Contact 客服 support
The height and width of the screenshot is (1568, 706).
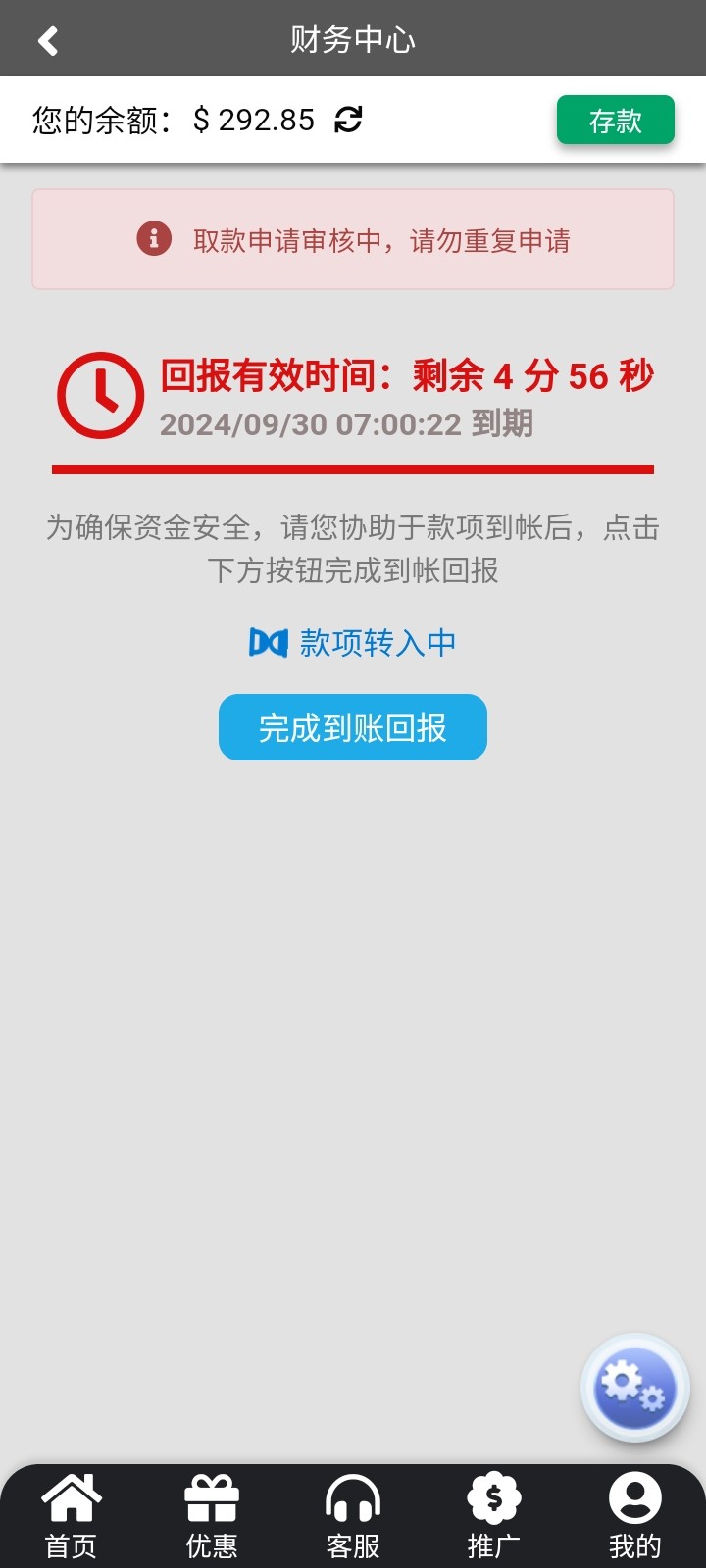point(353,1516)
